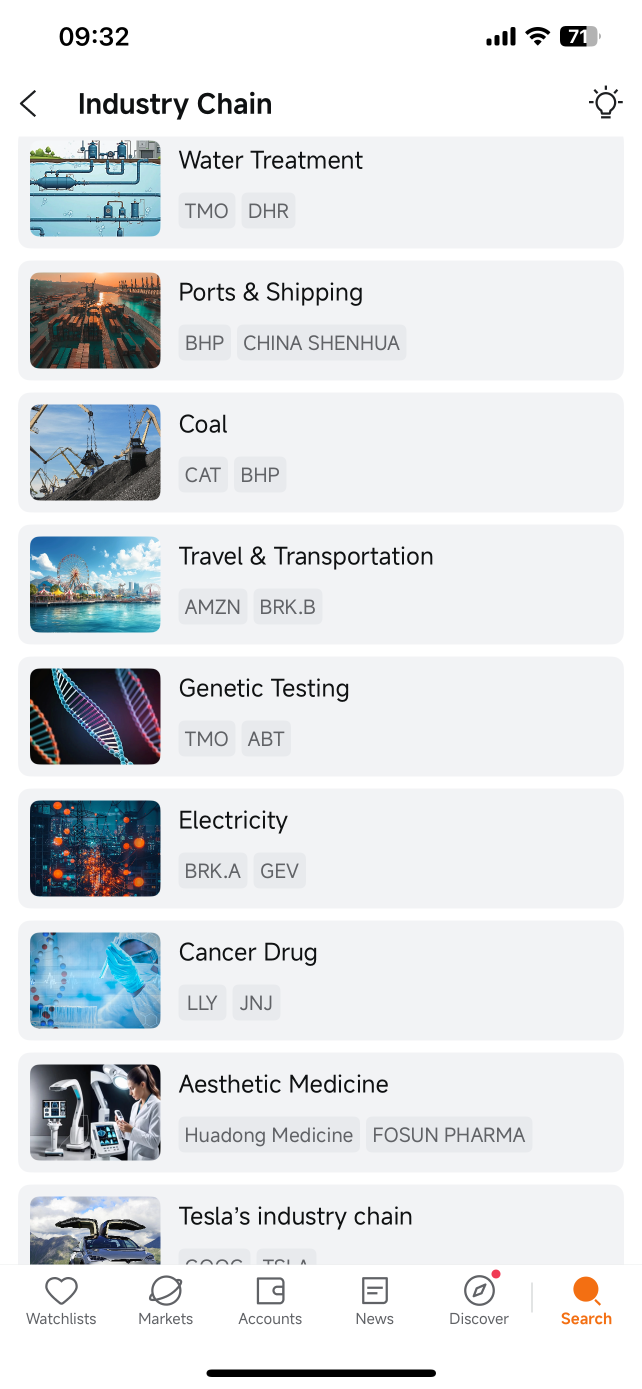Switch to the Discover tab
Viewport: 642px width, 1389px height.
479,1302
